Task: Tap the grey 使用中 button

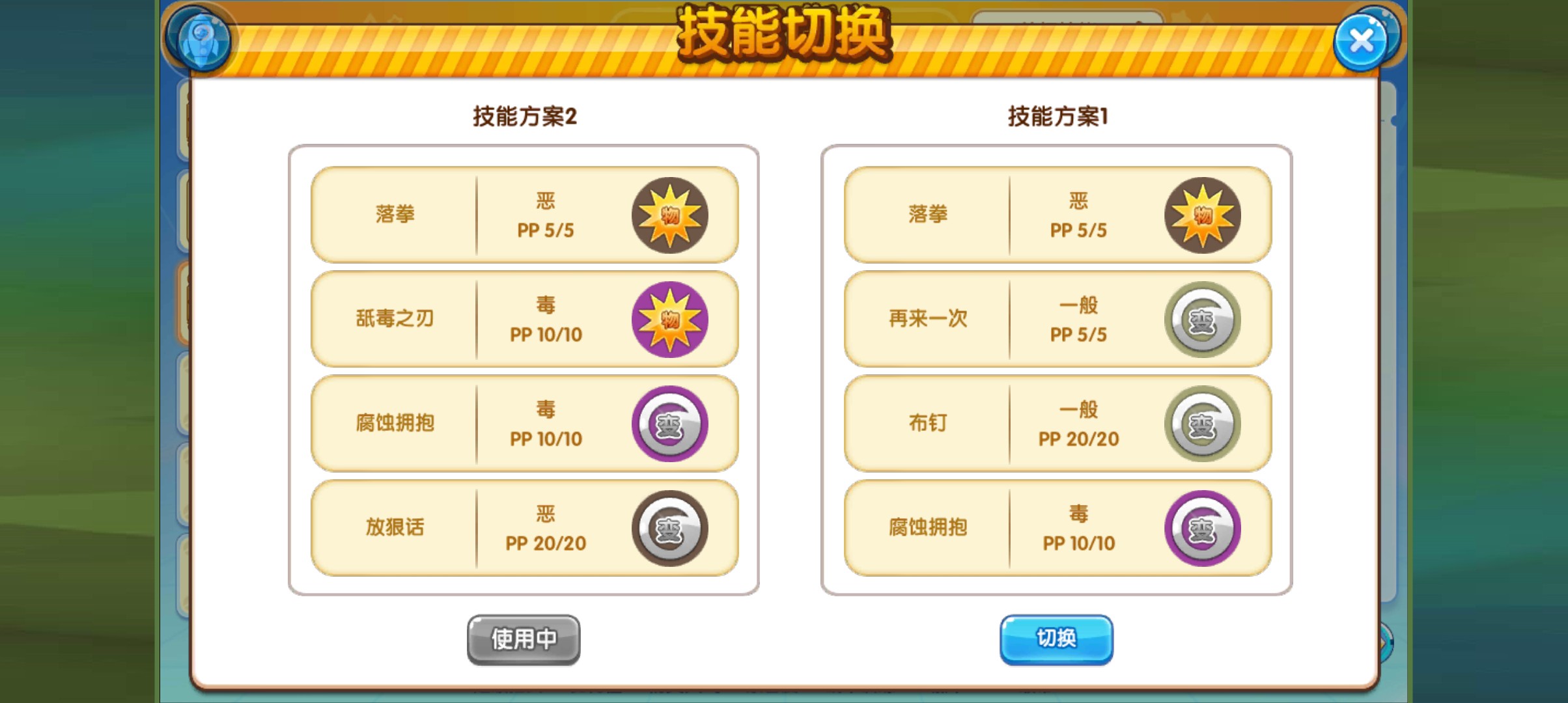Action: (x=524, y=639)
